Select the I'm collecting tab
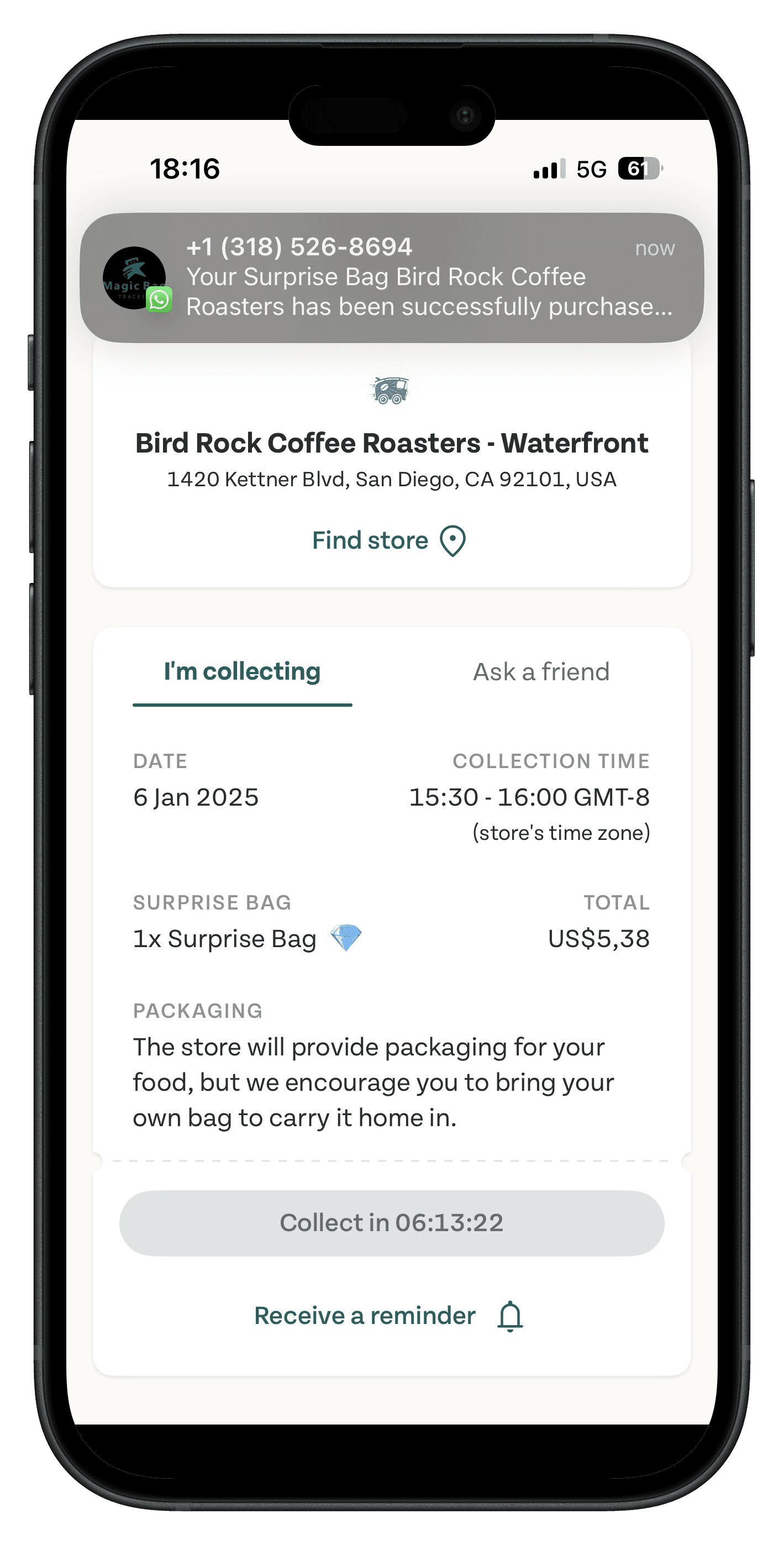Image resolution: width=784 pixels, height=1545 pixels. click(242, 672)
